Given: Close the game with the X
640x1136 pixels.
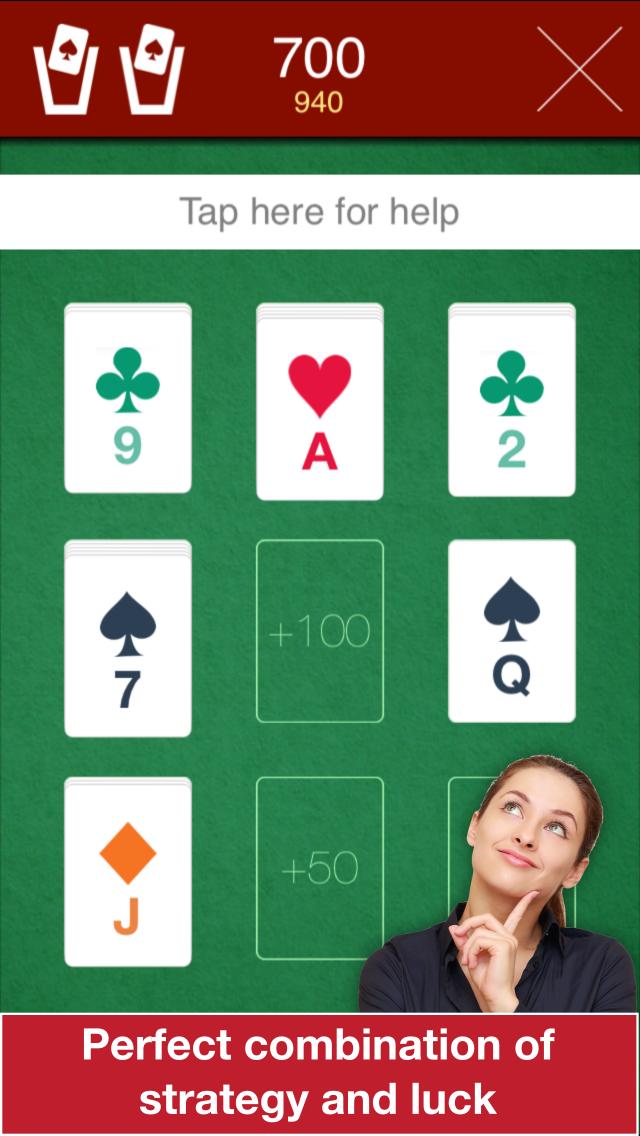Looking at the screenshot, I should coord(579,68).
